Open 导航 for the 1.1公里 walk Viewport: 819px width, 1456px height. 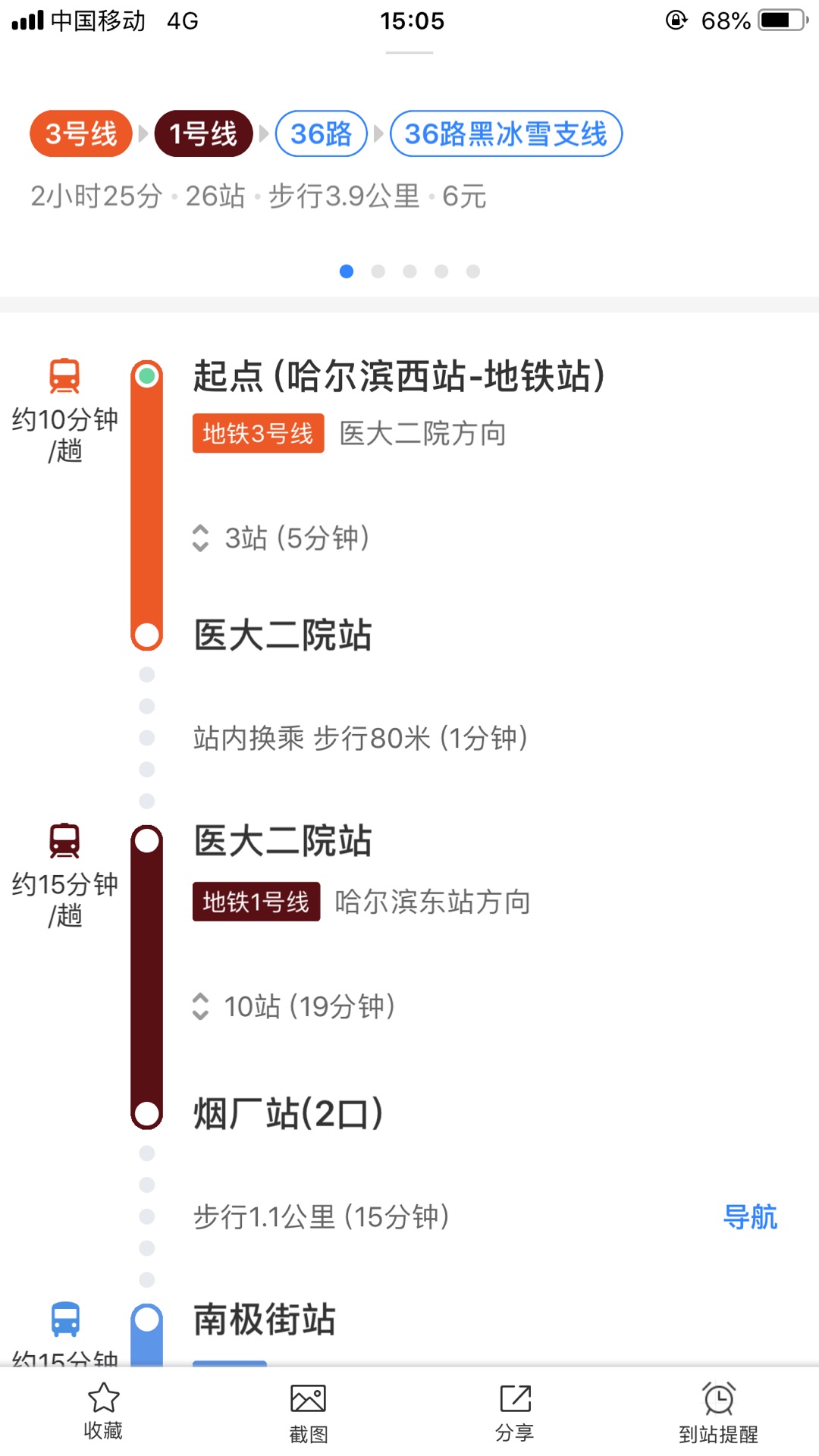click(x=750, y=1216)
